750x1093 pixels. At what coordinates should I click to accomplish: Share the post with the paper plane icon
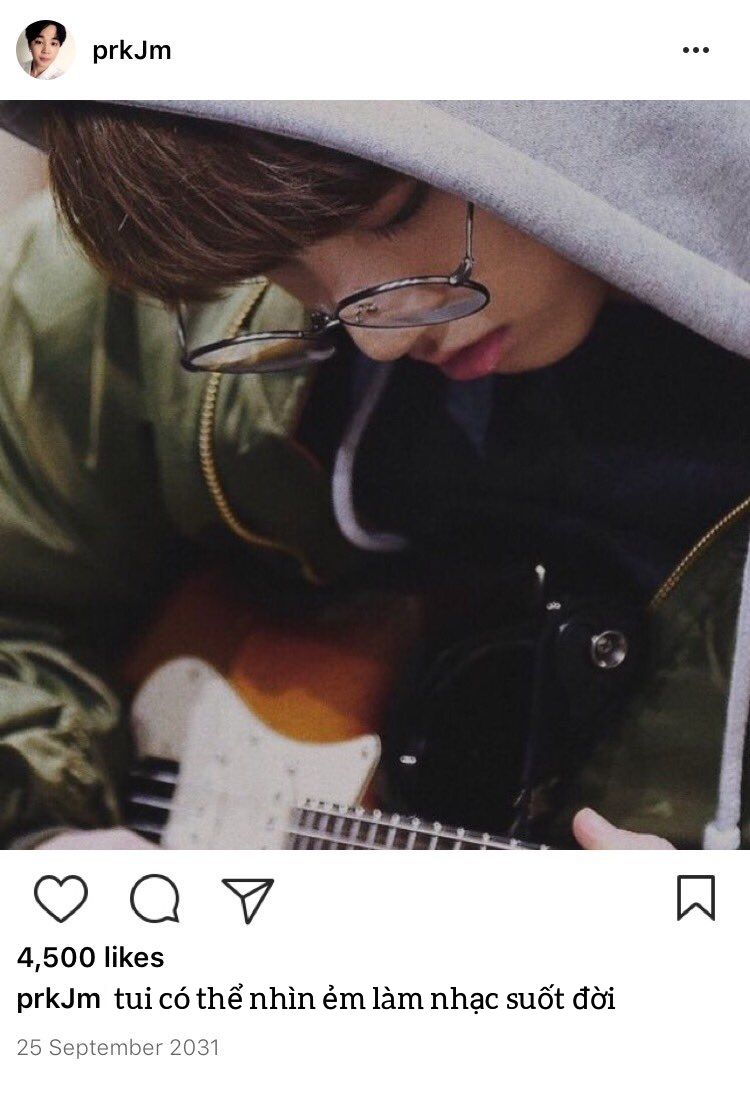pyautogui.click(x=247, y=898)
